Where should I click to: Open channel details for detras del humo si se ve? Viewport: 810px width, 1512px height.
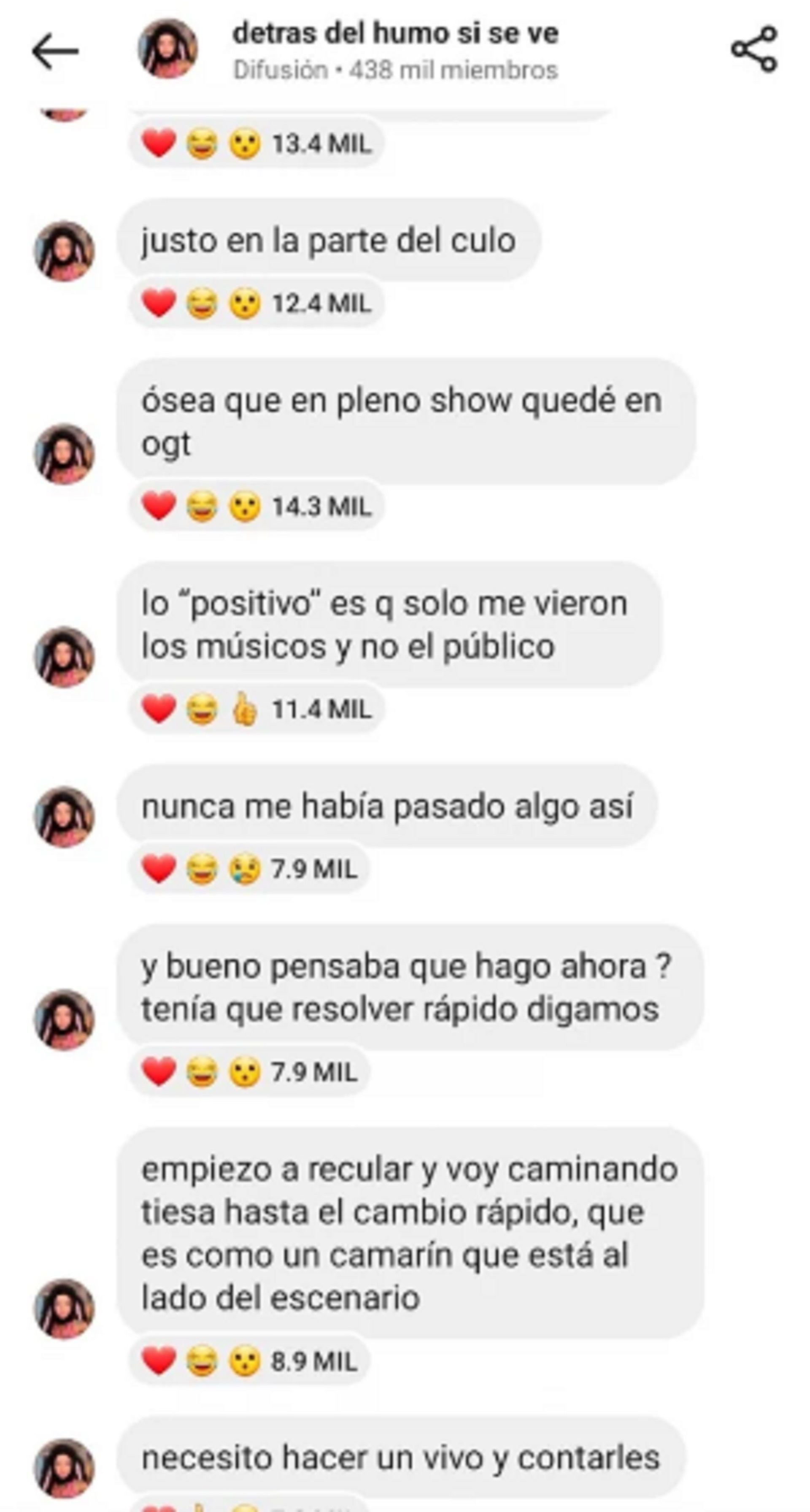pos(394,50)
